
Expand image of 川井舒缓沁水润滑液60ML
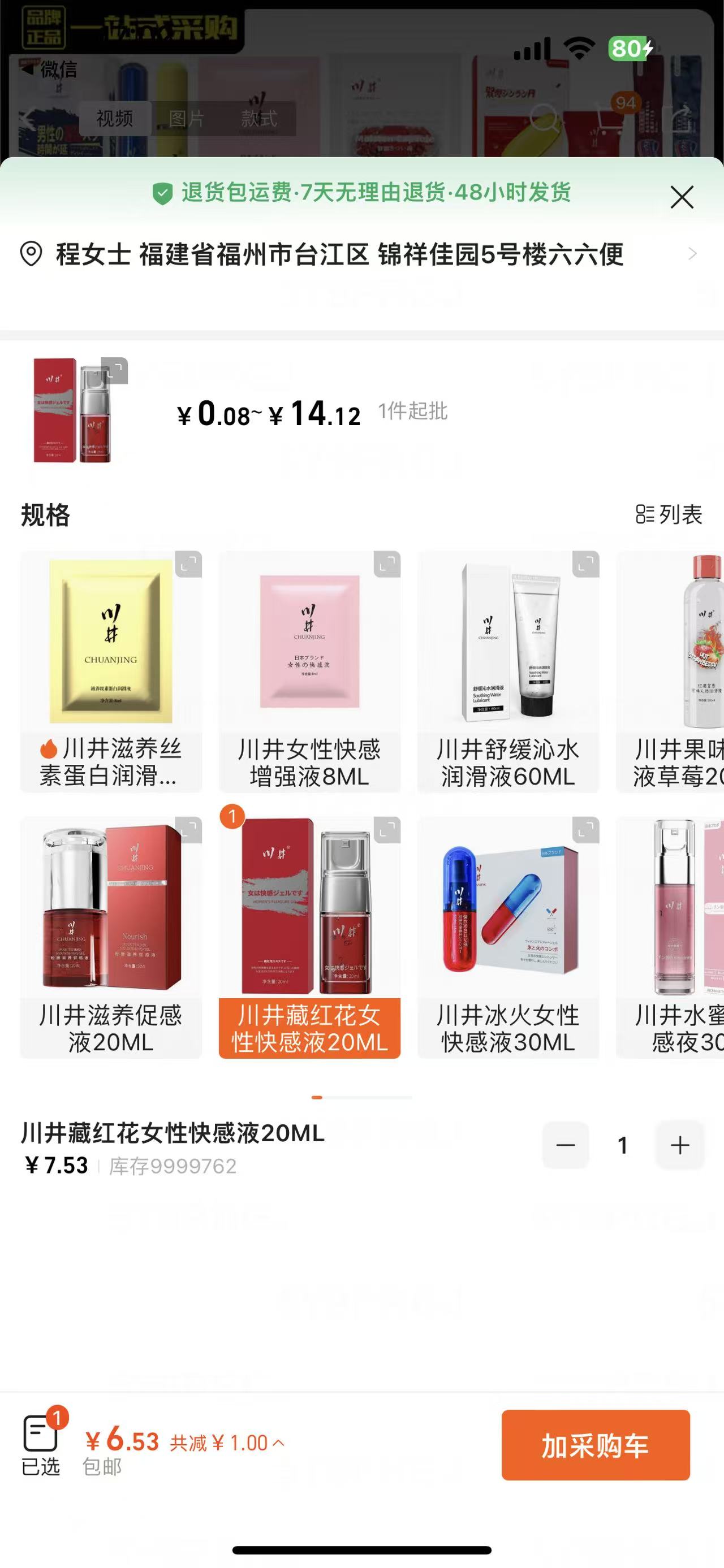point(585,564)
